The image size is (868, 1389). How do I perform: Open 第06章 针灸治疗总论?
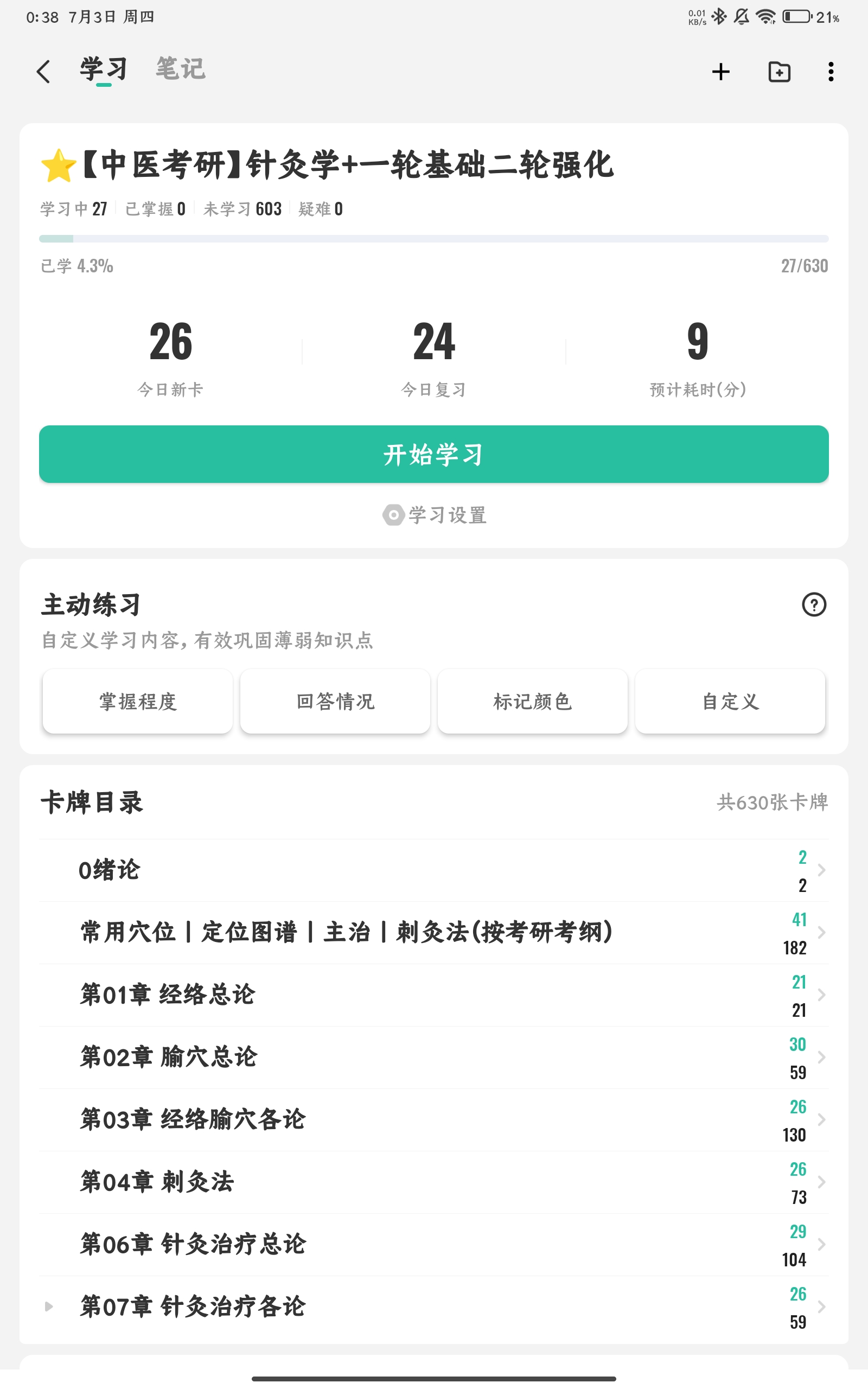433,1244
